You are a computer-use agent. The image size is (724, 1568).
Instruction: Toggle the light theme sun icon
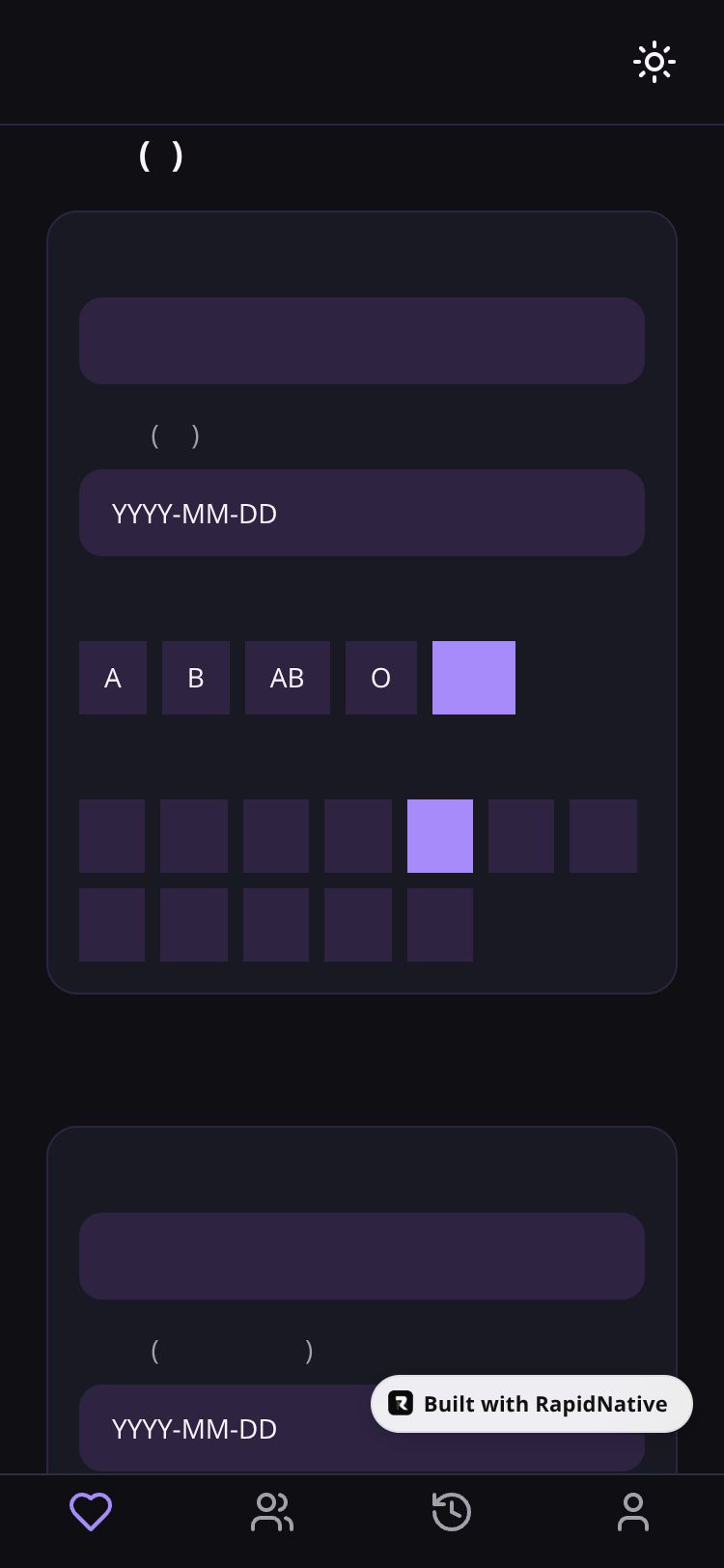(654, 62)
